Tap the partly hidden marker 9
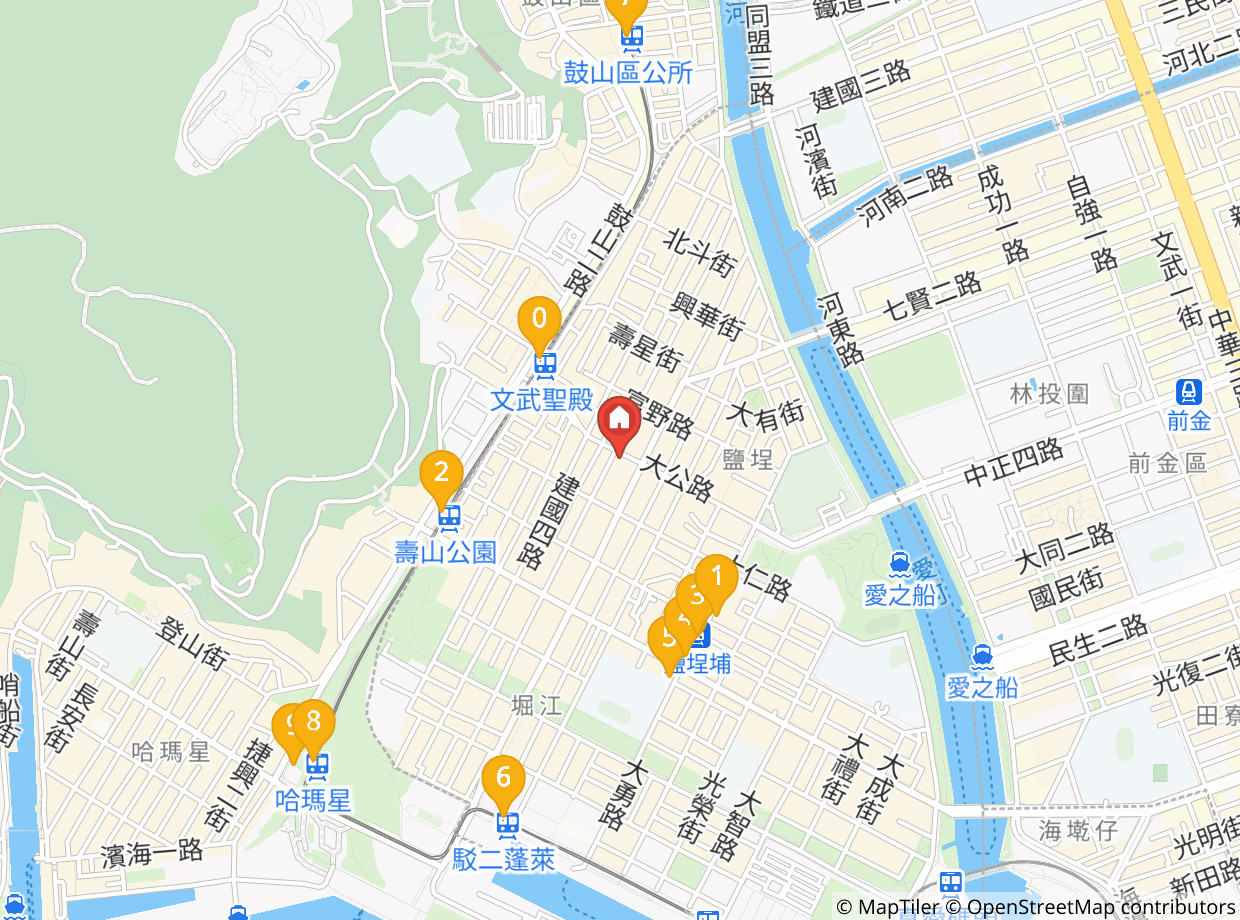The width and height of the screenshot is (1240, 920). (285, 725)
